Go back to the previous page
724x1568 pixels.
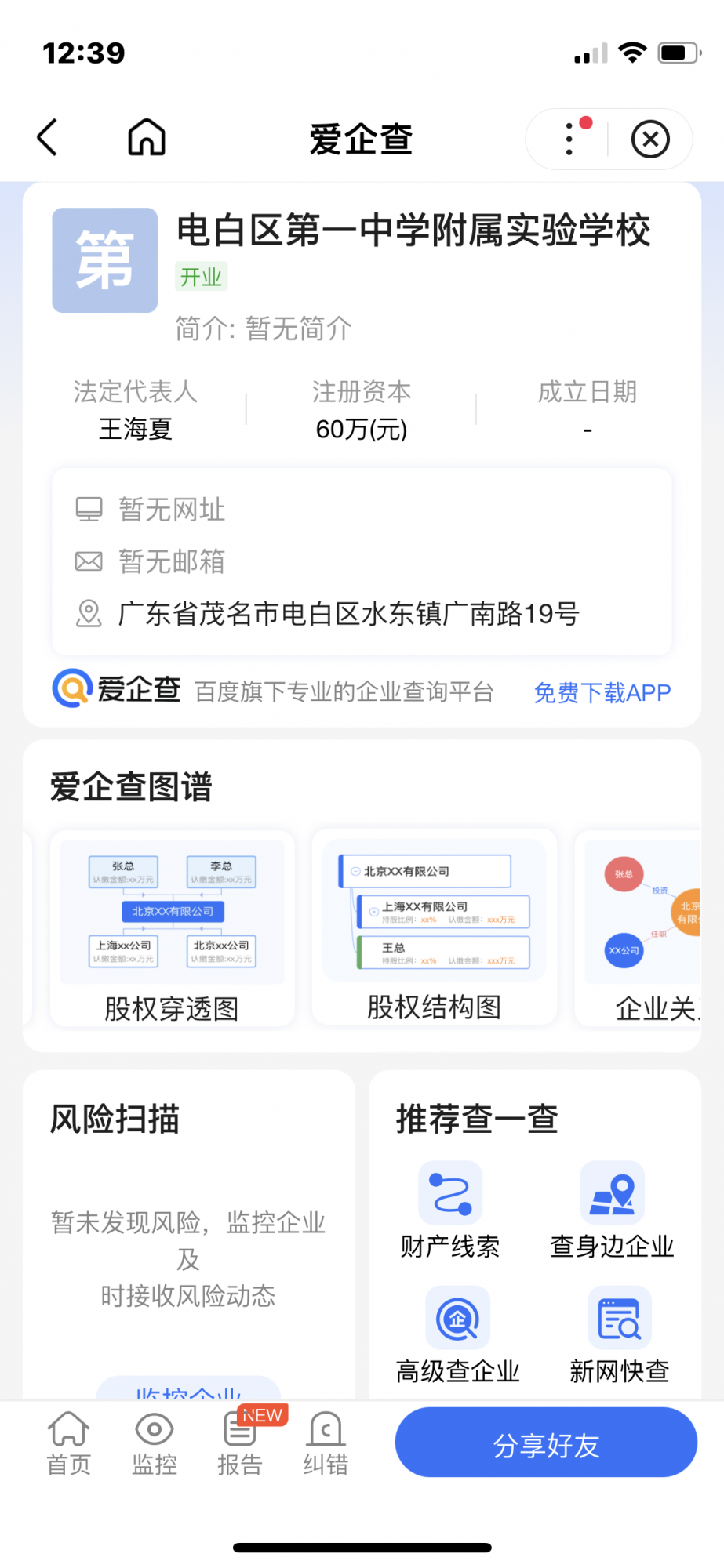tap(49, 138)
